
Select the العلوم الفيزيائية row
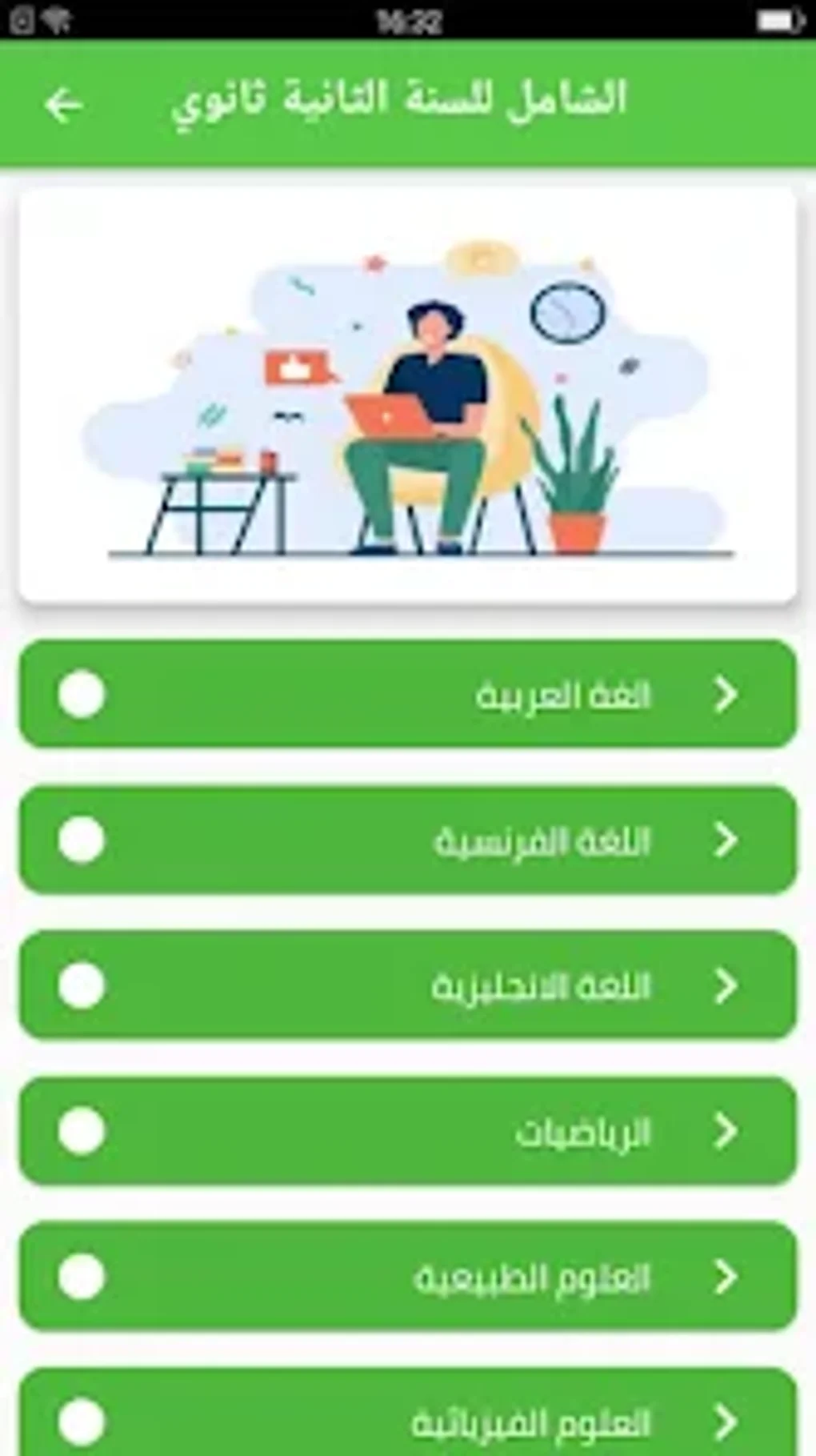pyautogui.click(x=408, y=1413)
